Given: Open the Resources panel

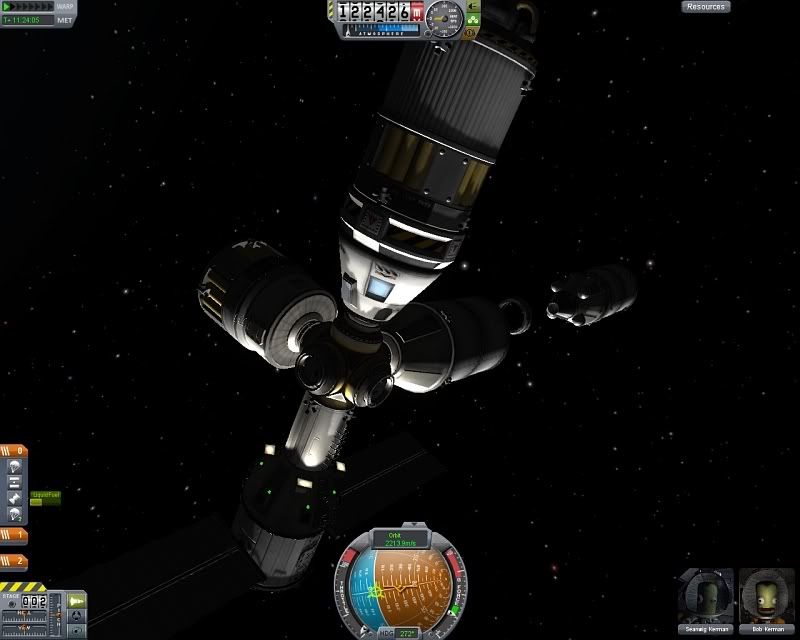Looking at the screenshot, I should [706, 6].
